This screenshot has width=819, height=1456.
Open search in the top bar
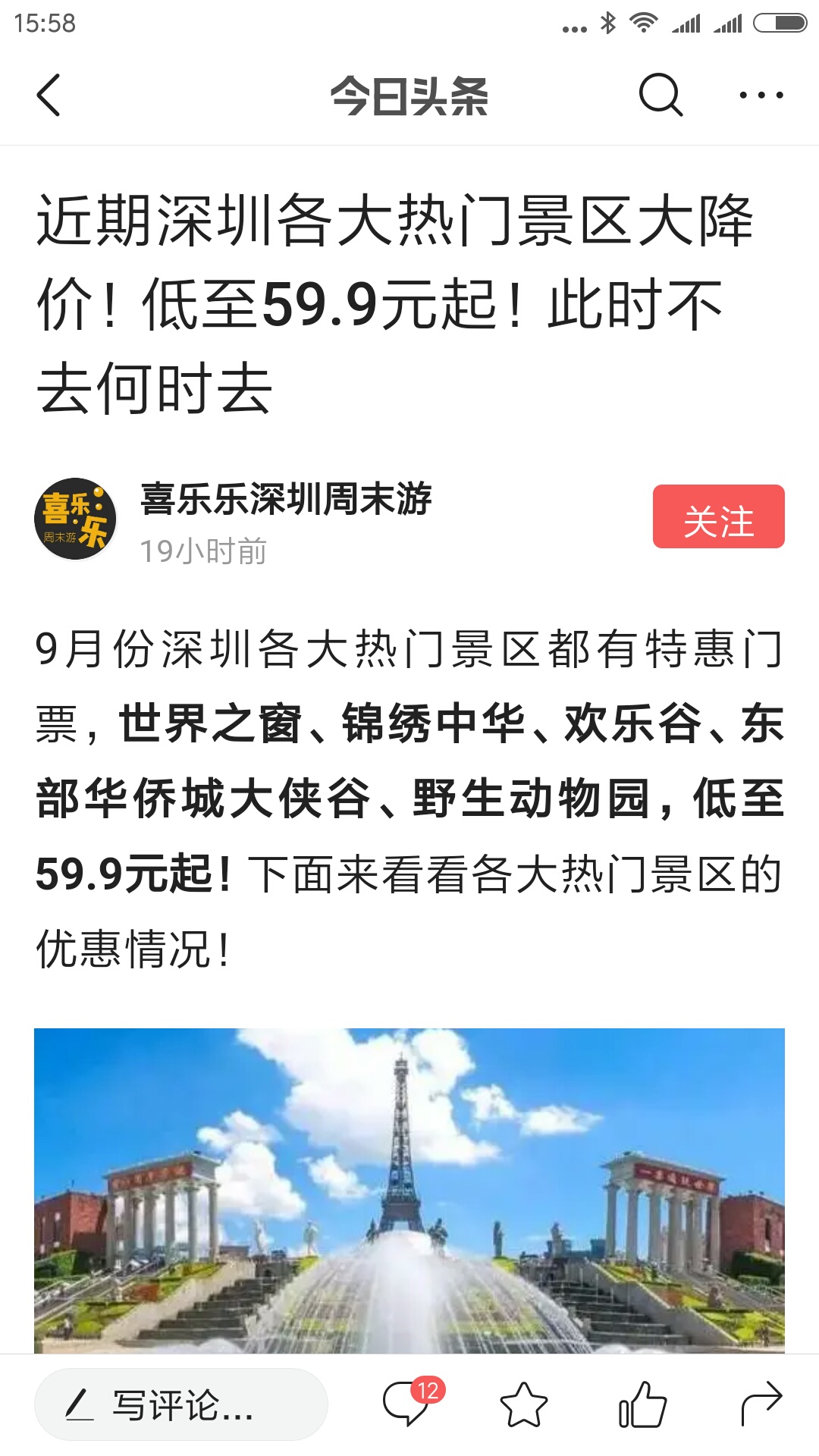coord(661,96)
